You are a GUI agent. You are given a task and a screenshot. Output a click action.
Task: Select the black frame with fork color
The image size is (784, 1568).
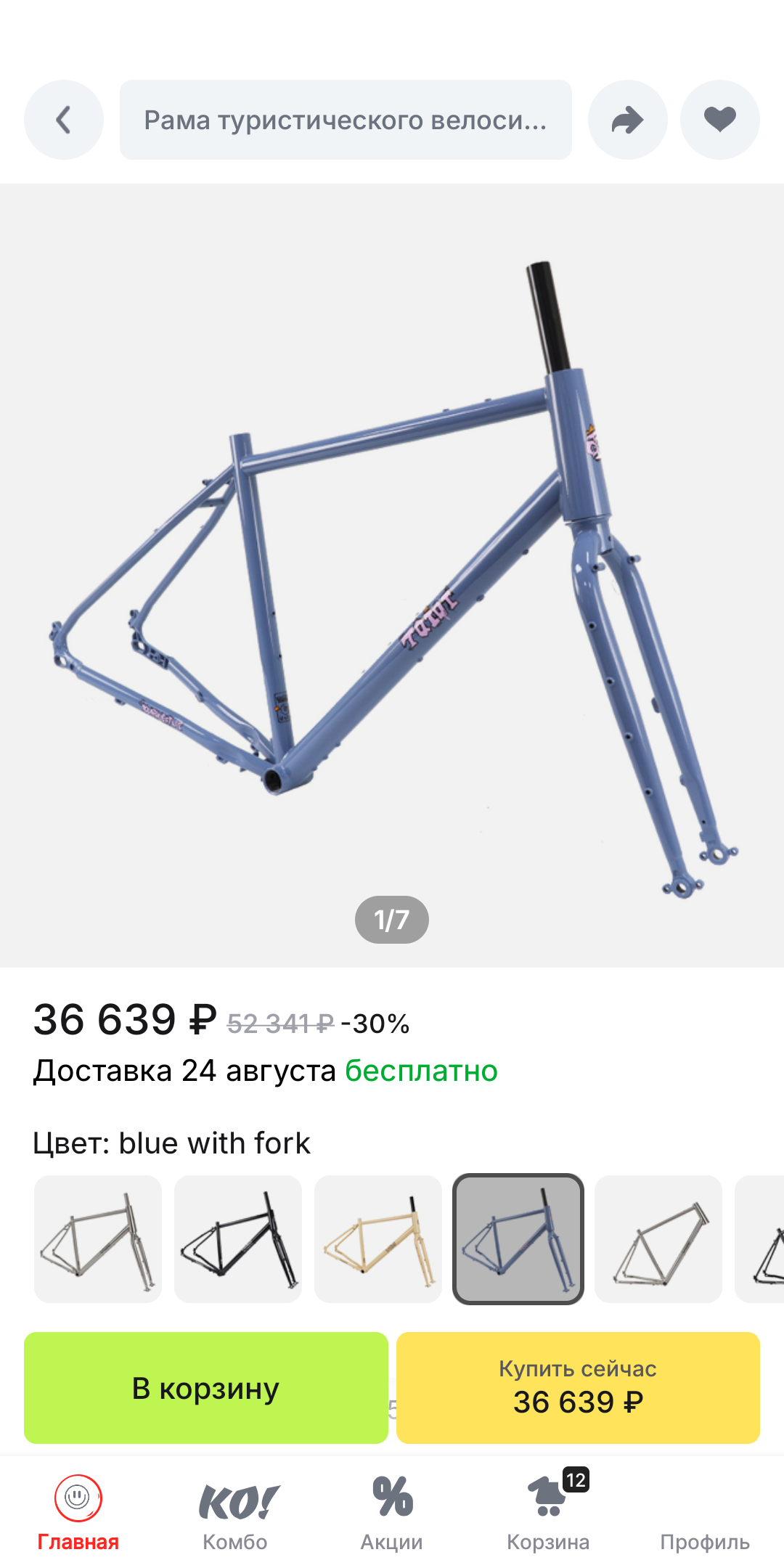(238, 1239)
